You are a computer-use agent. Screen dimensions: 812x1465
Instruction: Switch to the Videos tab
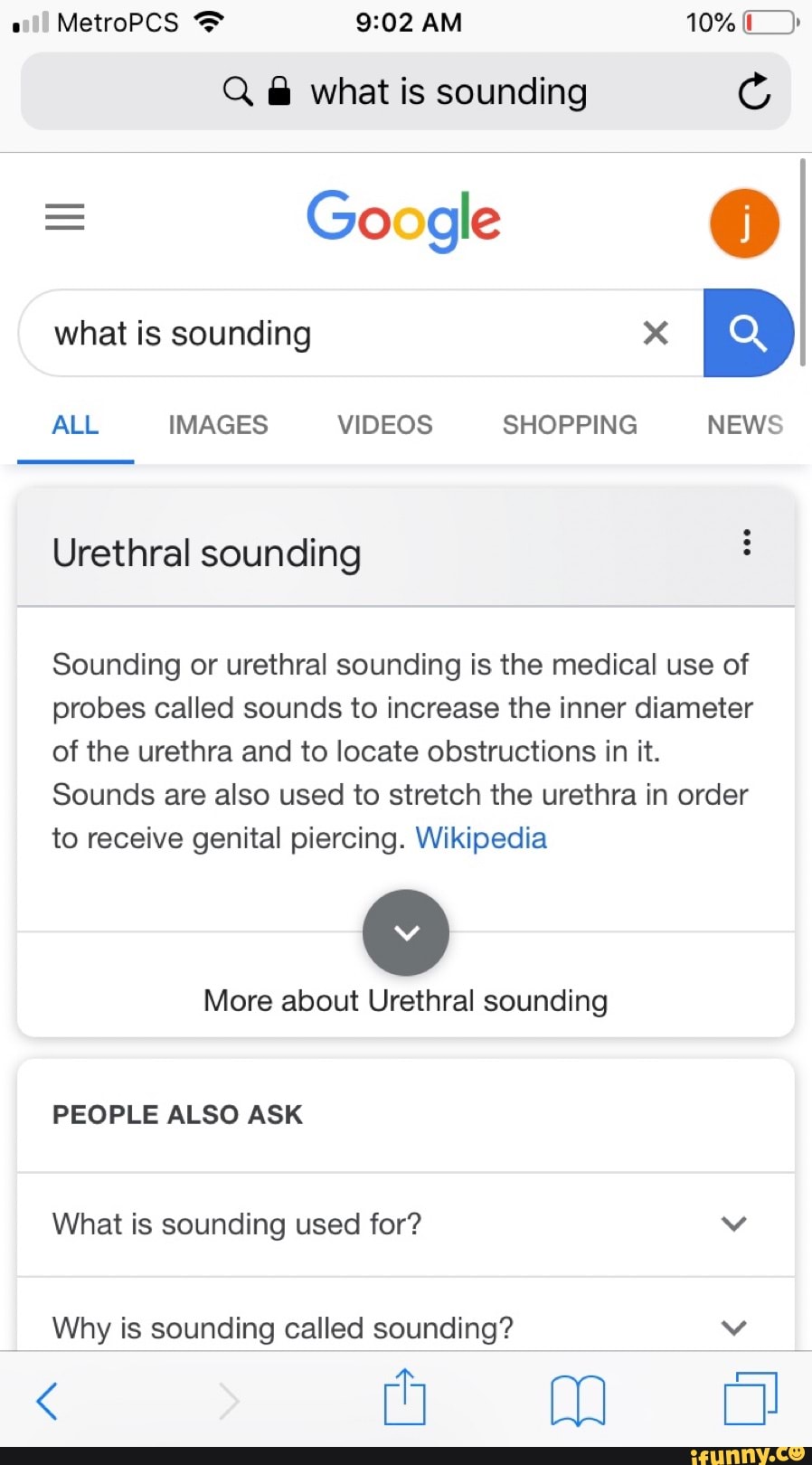(384, 425)
